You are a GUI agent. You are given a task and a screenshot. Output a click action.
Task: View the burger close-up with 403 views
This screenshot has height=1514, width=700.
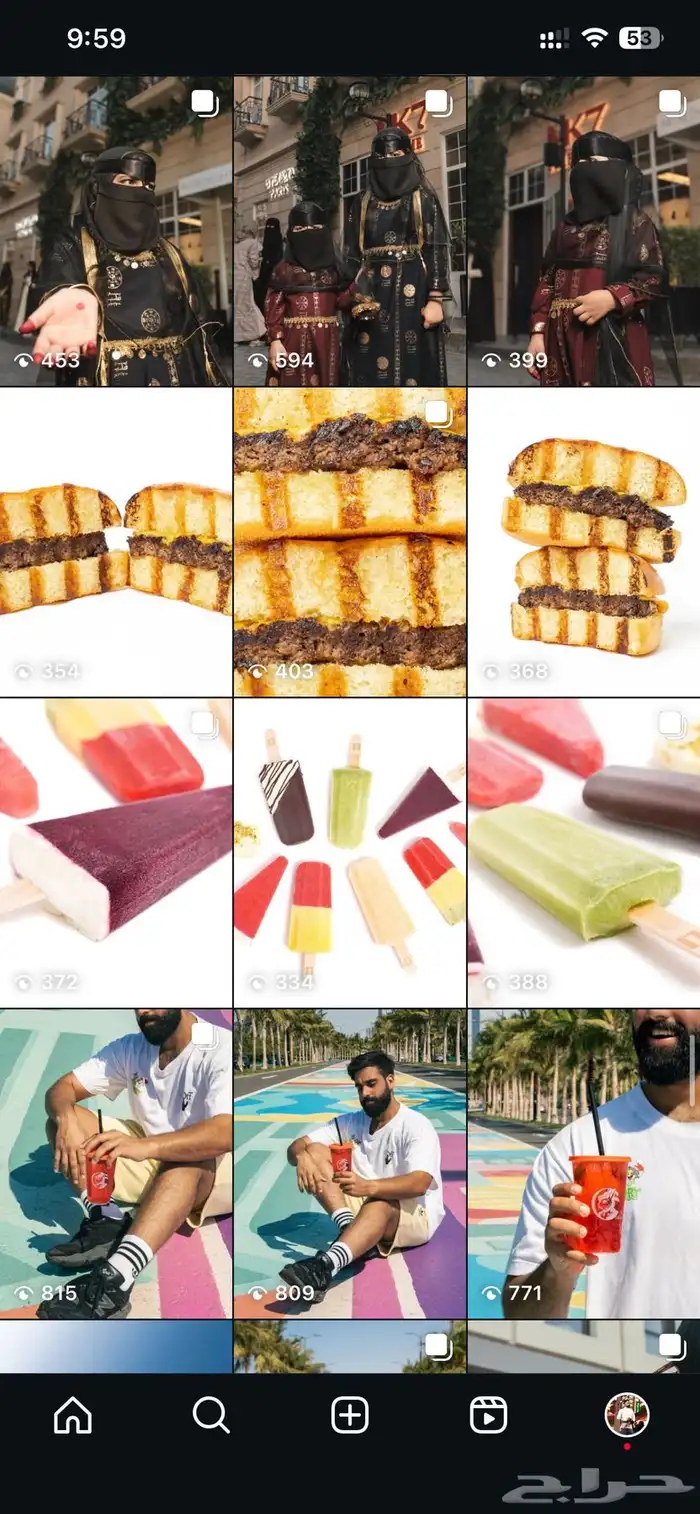[x=350, y=542]
